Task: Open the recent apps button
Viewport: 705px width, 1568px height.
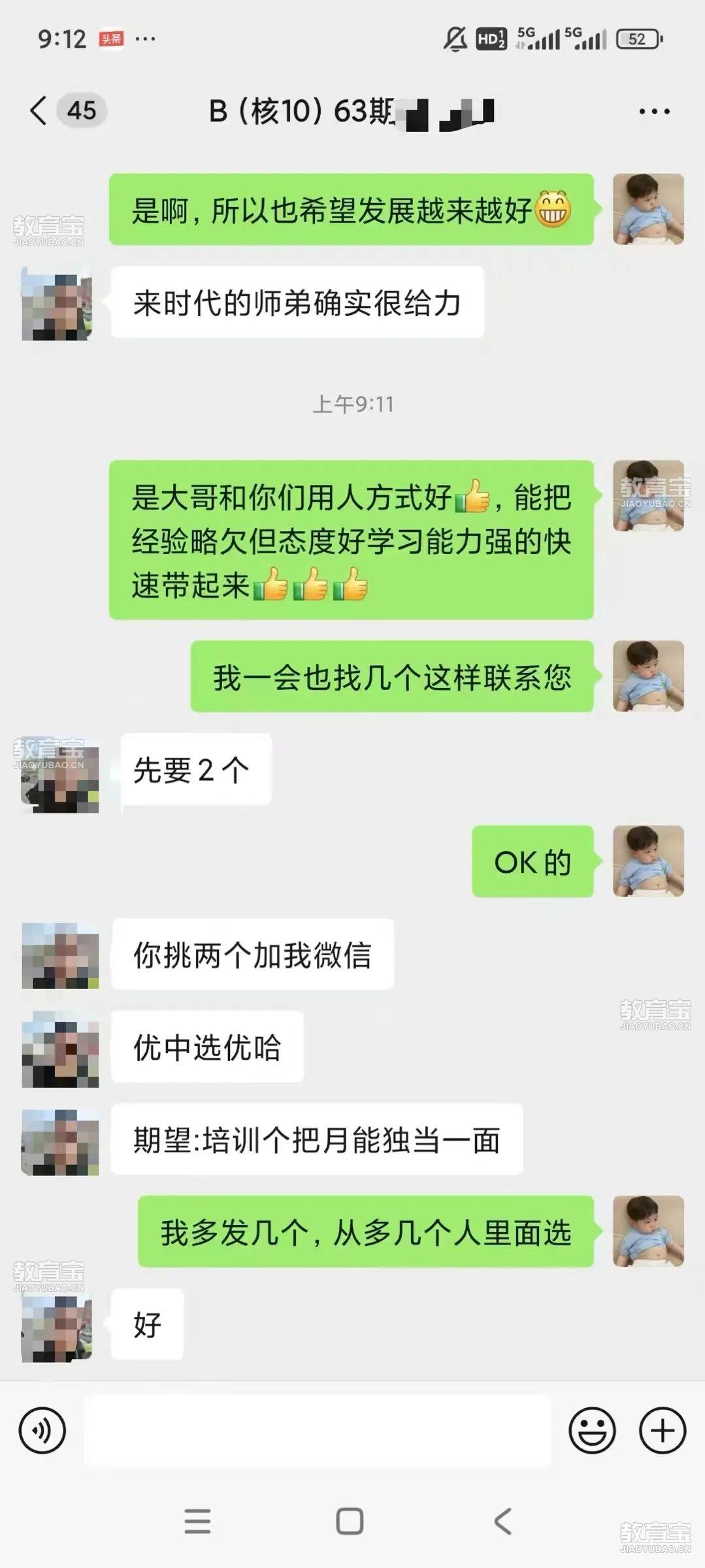Action: (x=197, y=1522)
